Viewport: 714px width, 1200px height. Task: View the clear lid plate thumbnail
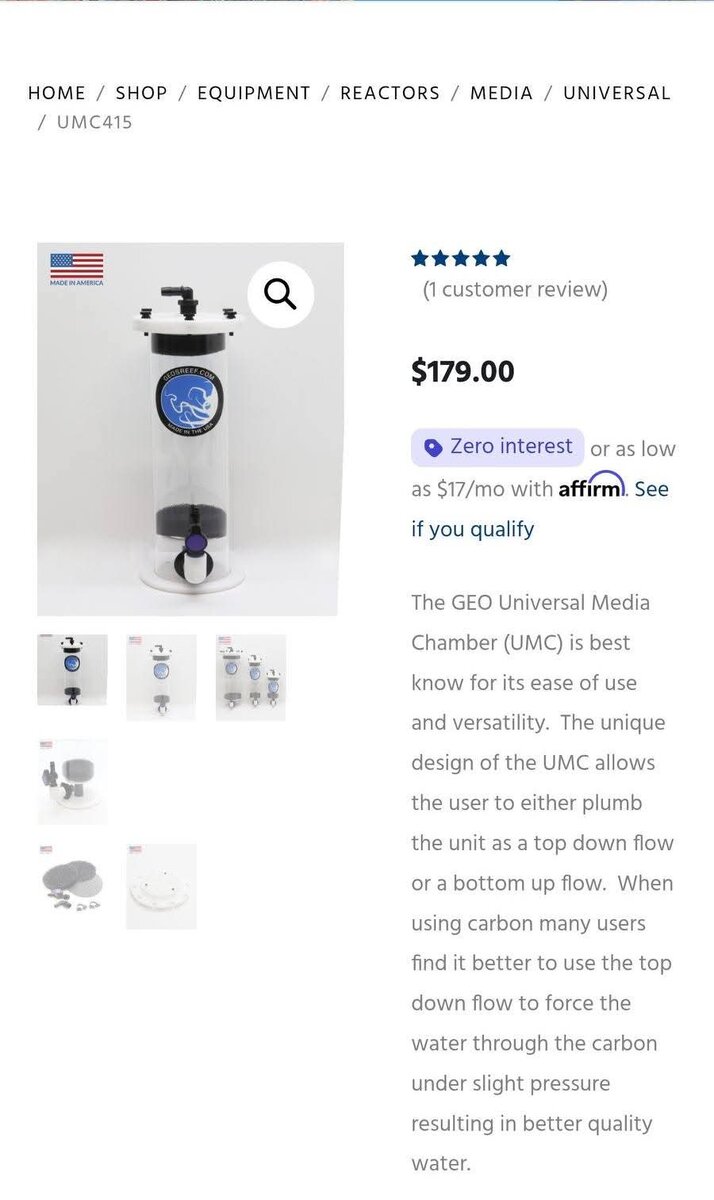pyautogui.click(x=161, y=885)
